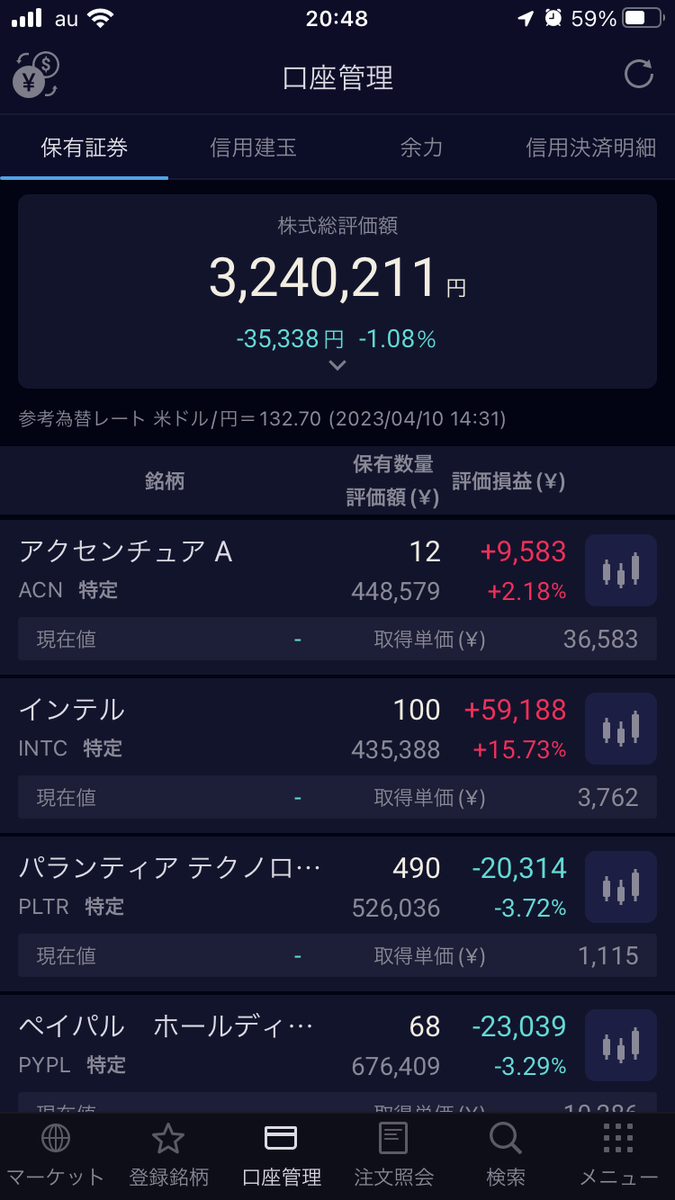The width and height of the screenshot is (675, 1200).
Task: Tap the refresh icon in the header
Action: pos(638,75)
